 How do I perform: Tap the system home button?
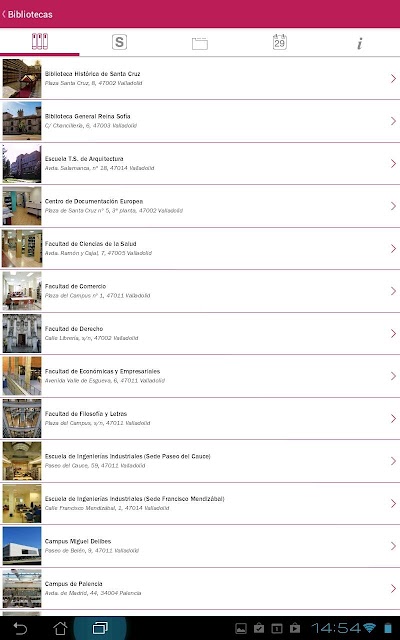coord(60,628)
